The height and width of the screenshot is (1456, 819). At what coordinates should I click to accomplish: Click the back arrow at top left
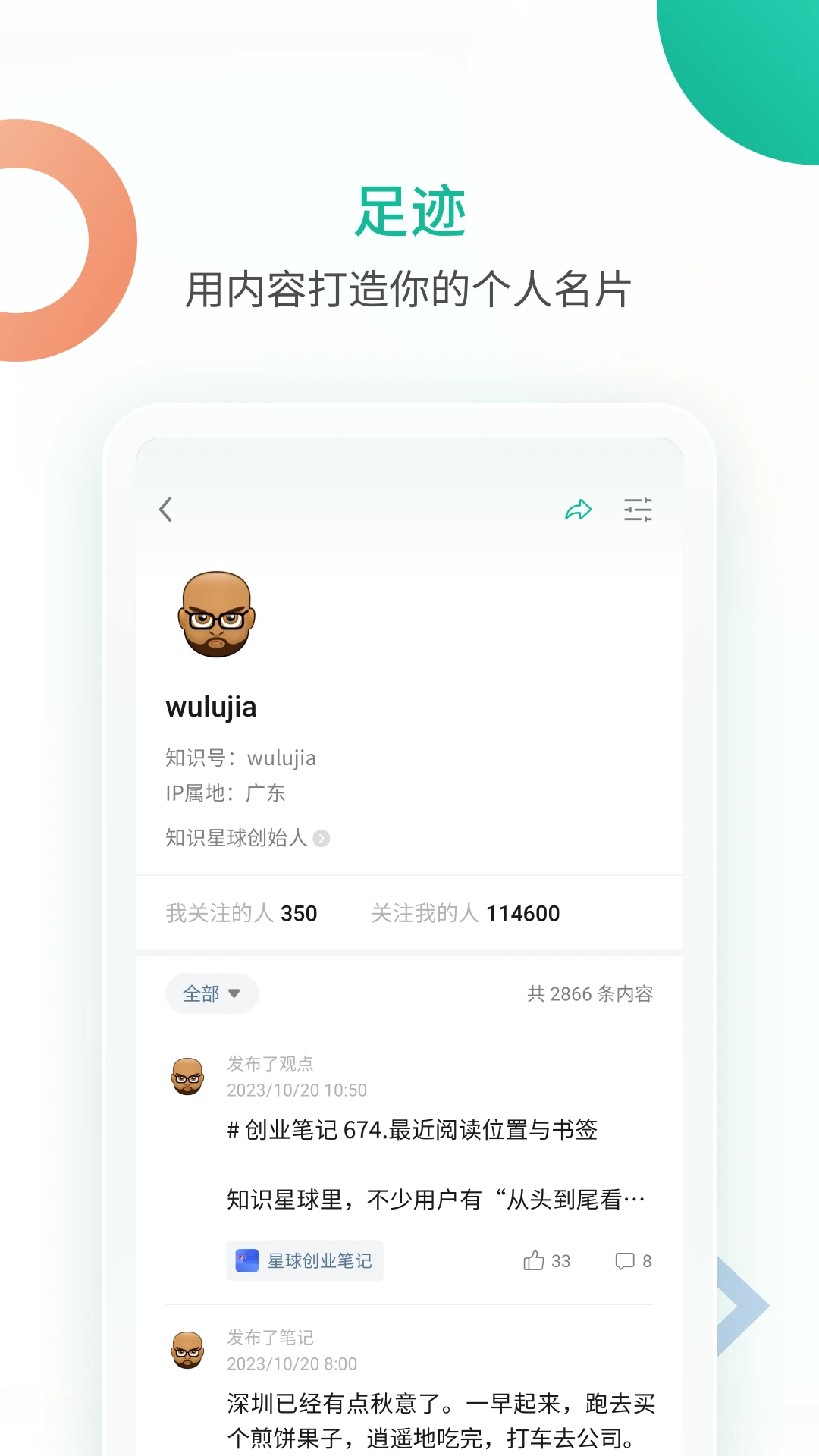tap(166, 510)
